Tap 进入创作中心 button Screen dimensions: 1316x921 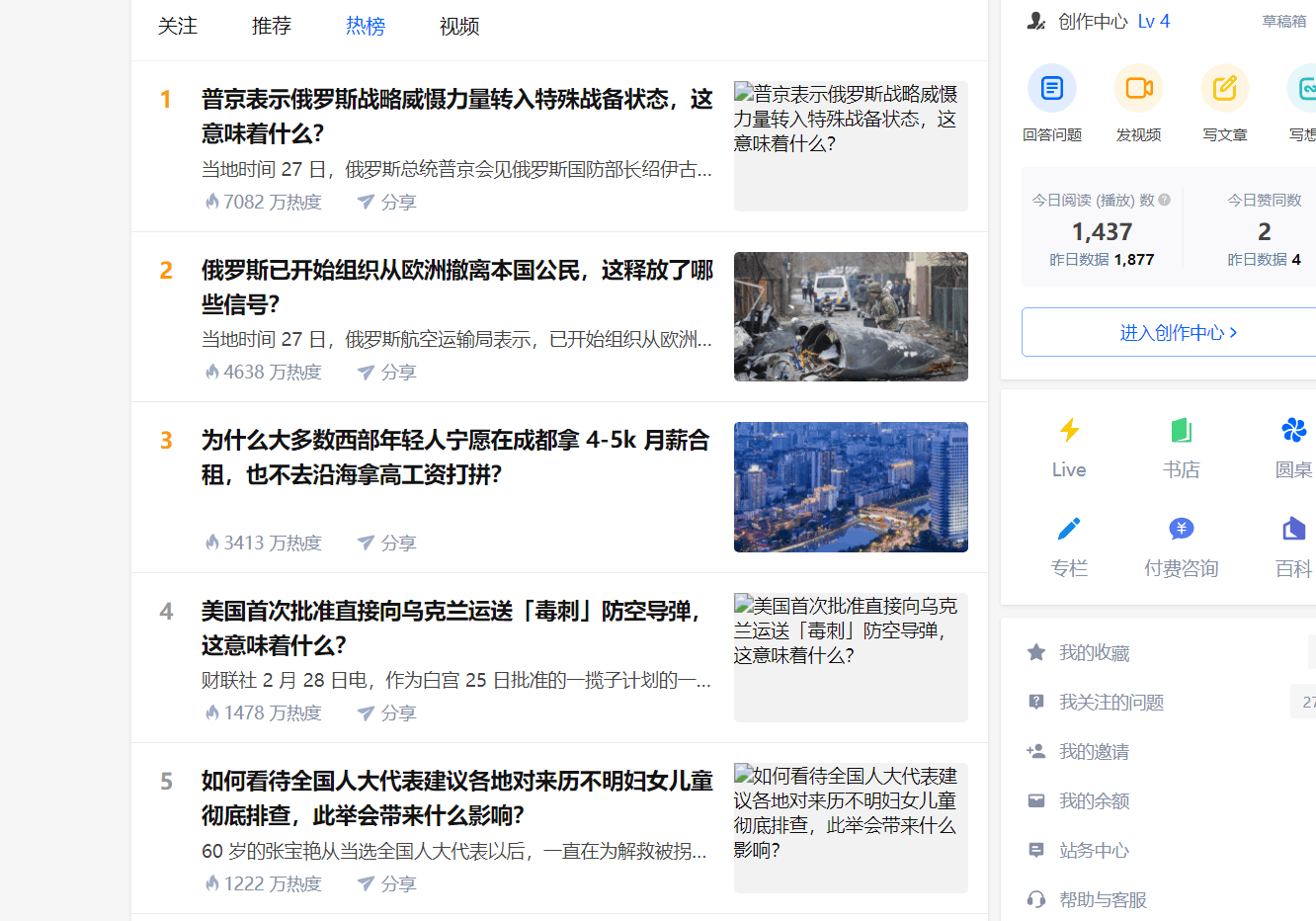pos(1176,333)
